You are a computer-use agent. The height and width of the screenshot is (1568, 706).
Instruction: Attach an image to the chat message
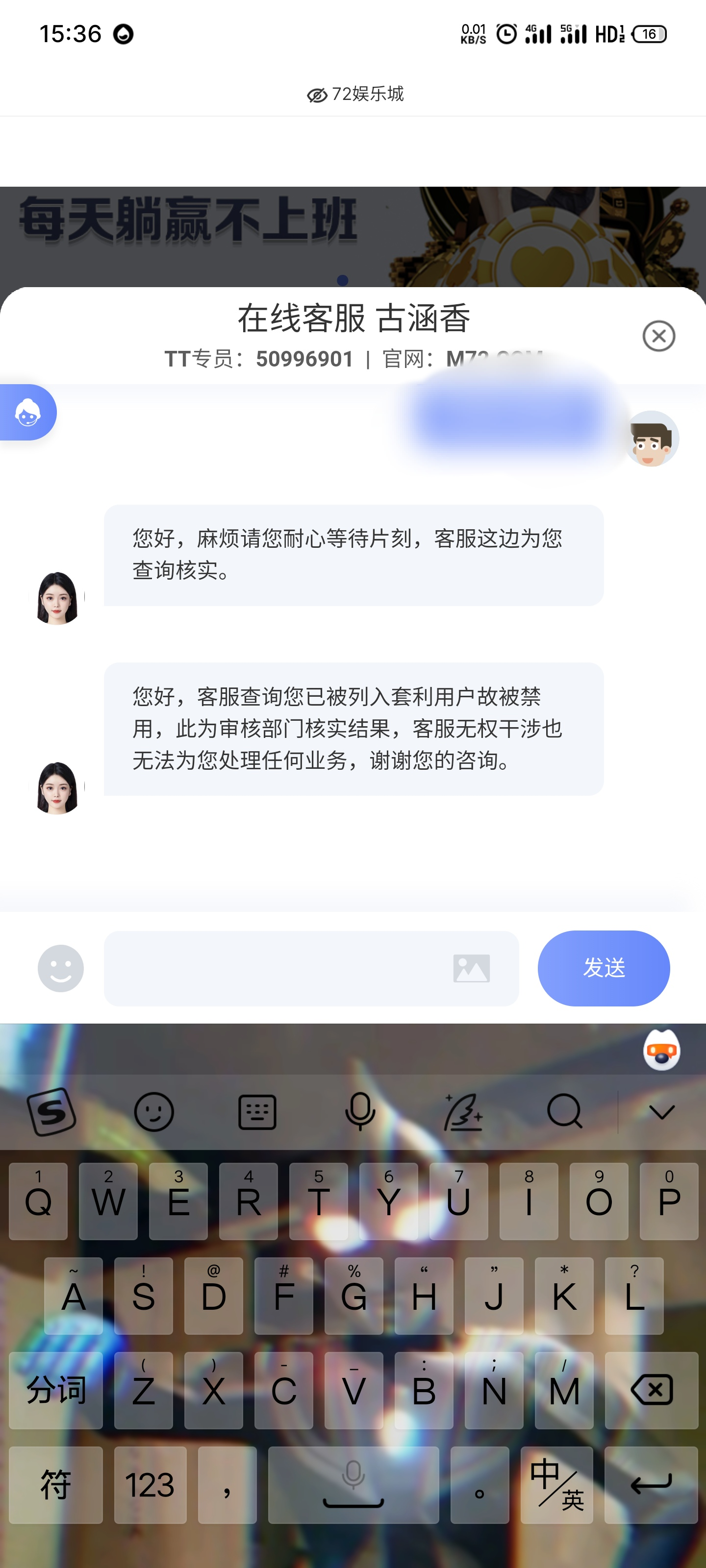point(471,968)
